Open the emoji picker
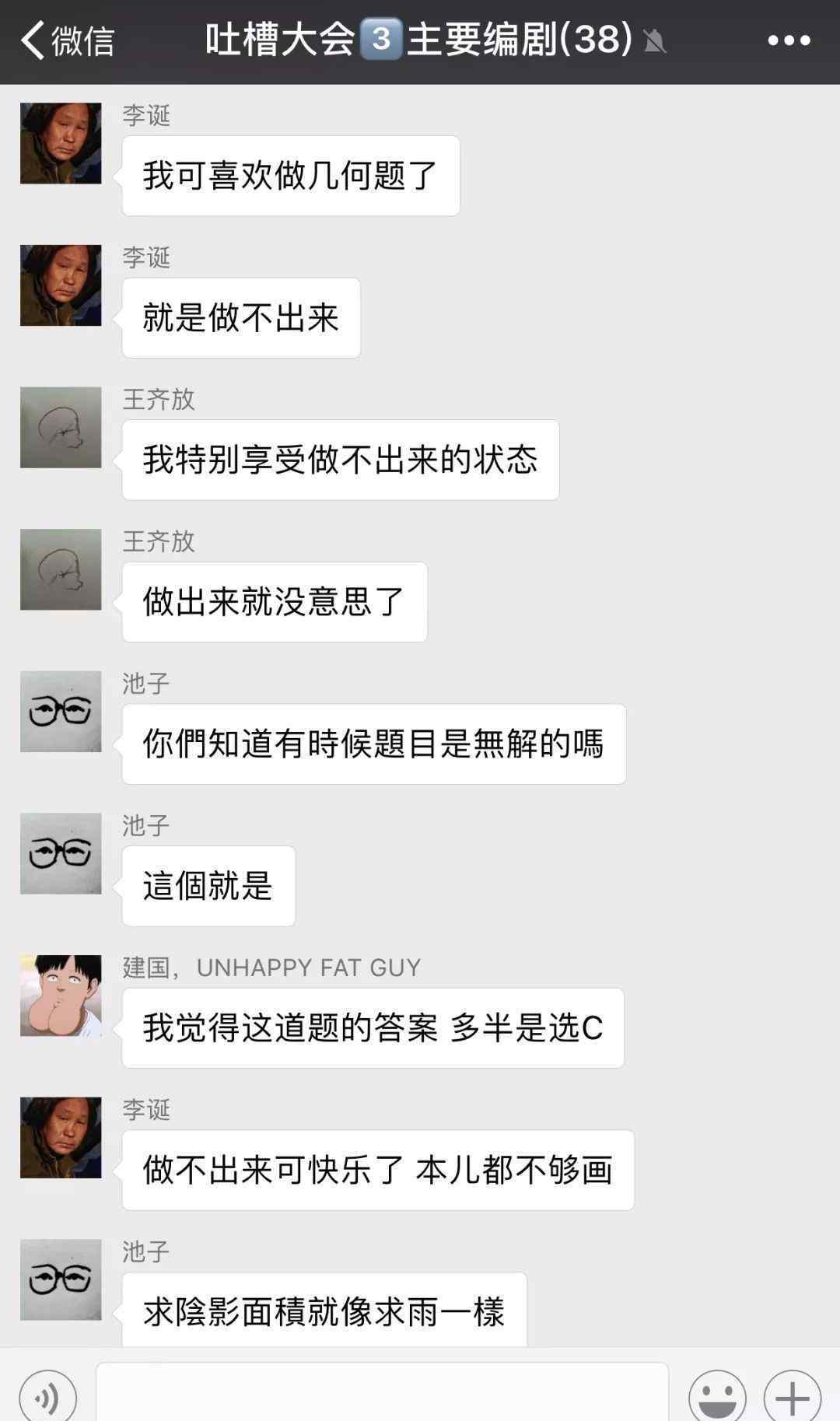840x1421 pixels. coord(717,1395)
